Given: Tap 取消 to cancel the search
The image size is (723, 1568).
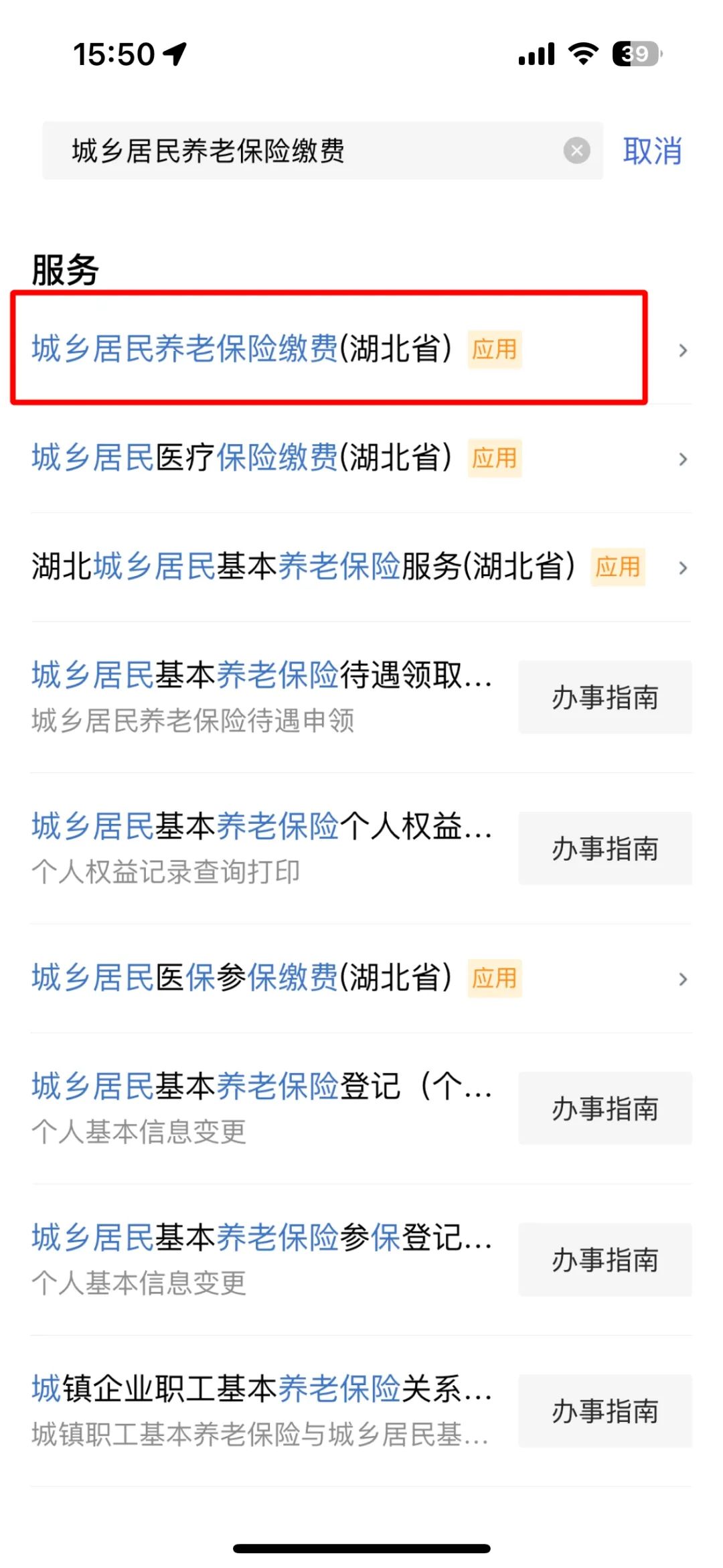Looking at the screenshot, I should tap(652, 151).
